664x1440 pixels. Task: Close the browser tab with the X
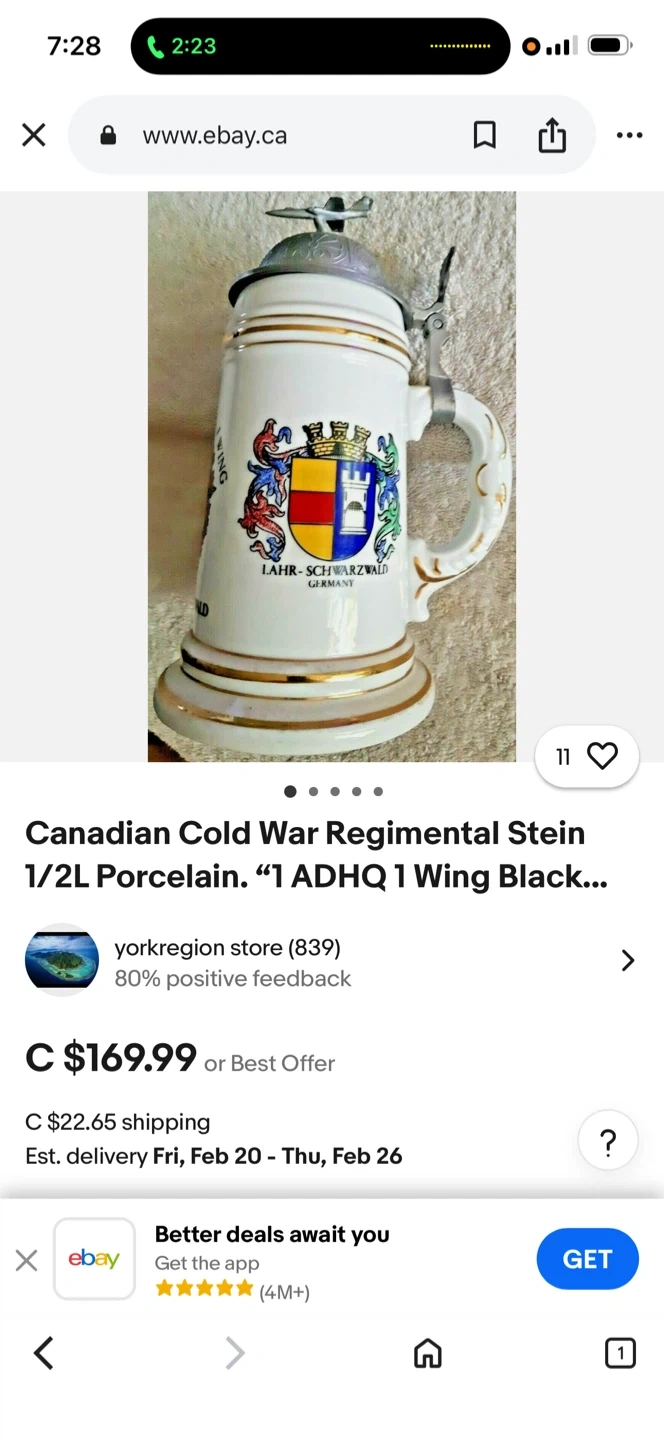(34, 135)
